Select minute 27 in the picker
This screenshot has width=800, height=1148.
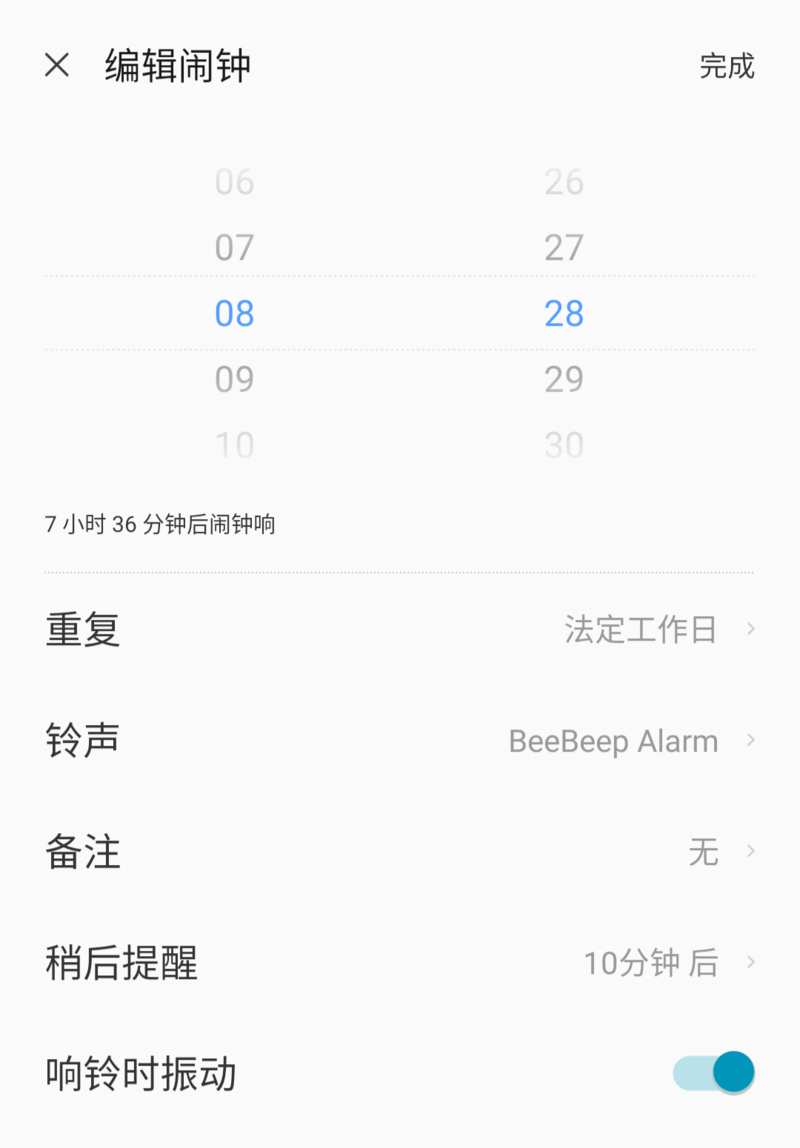[x=564, y=247]
